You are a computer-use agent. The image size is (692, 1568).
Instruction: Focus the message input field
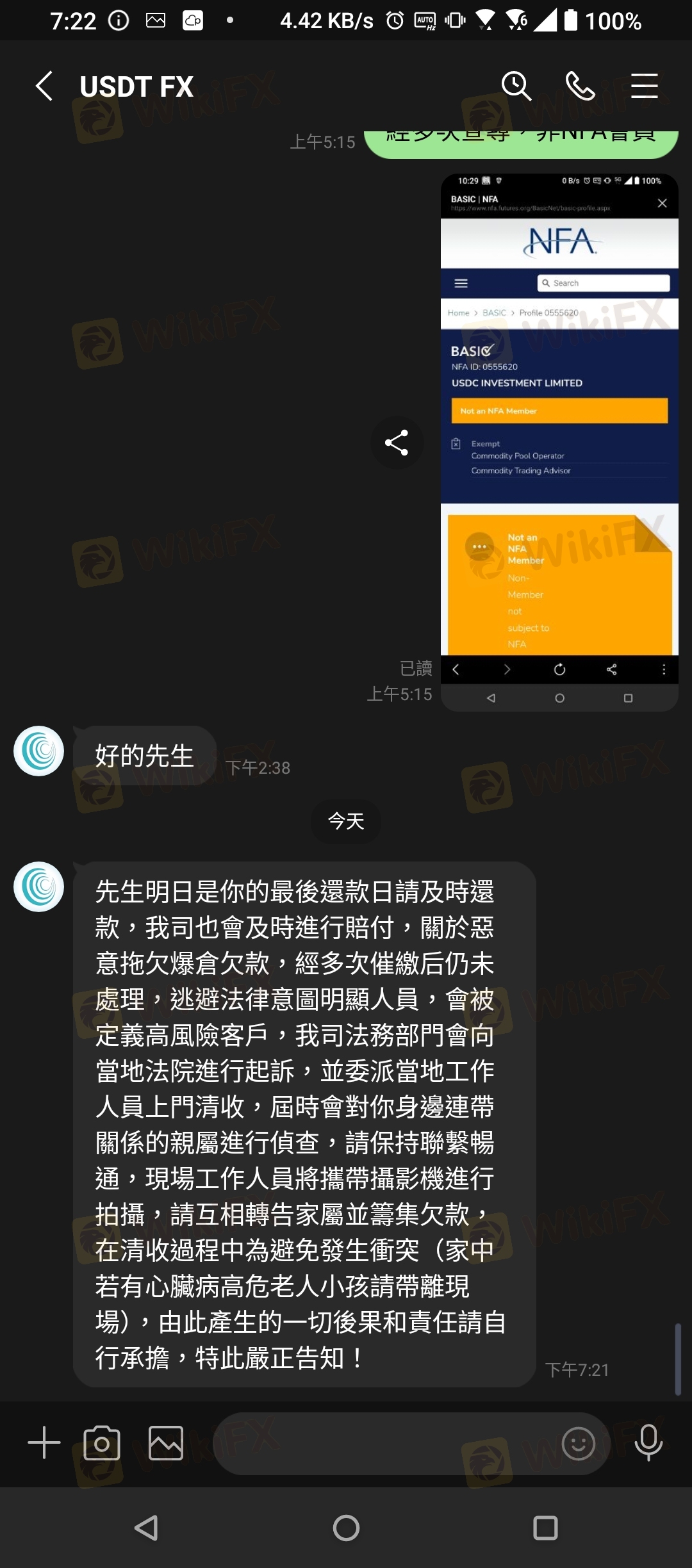click(x=384, y=1442)
